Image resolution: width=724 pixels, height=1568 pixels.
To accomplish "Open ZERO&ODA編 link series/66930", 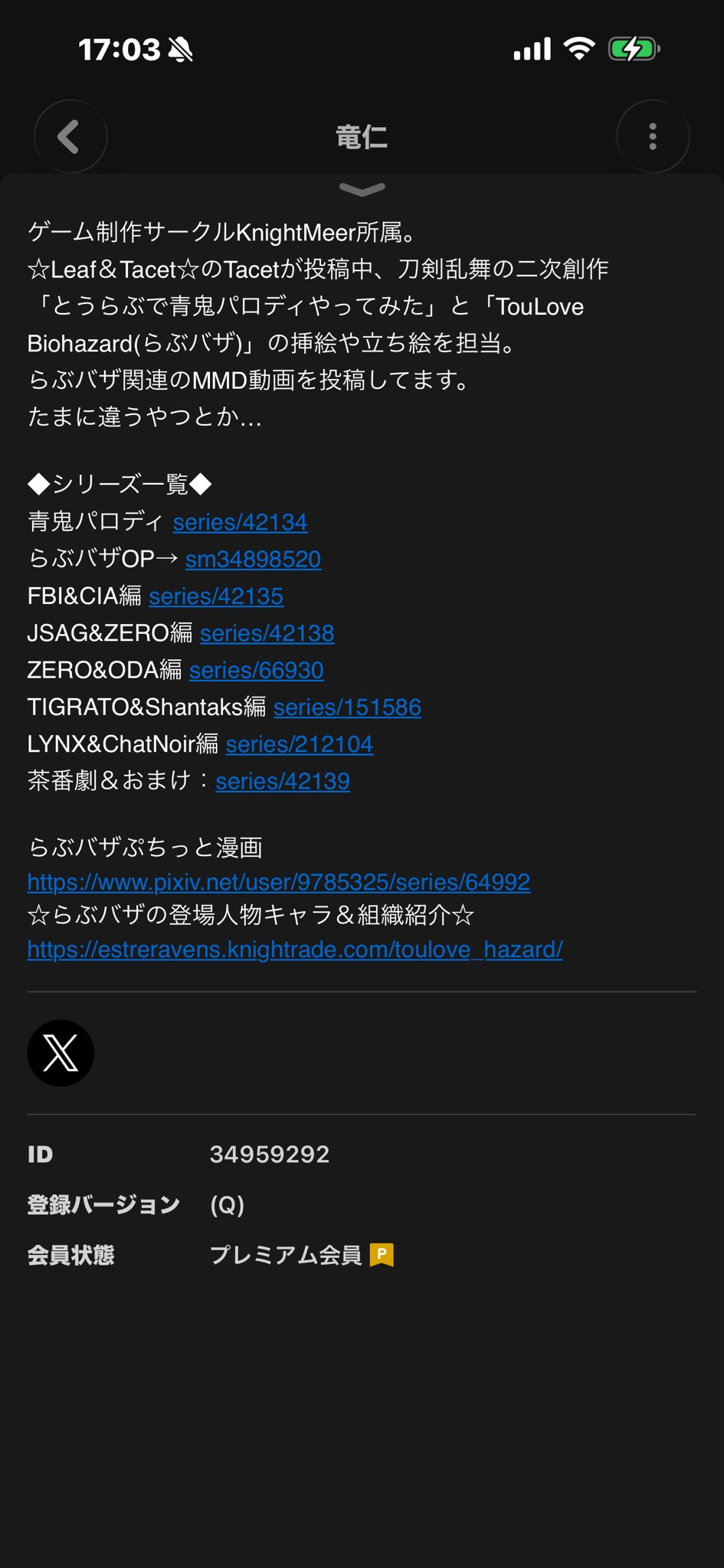I will click(x=256, y=670).
